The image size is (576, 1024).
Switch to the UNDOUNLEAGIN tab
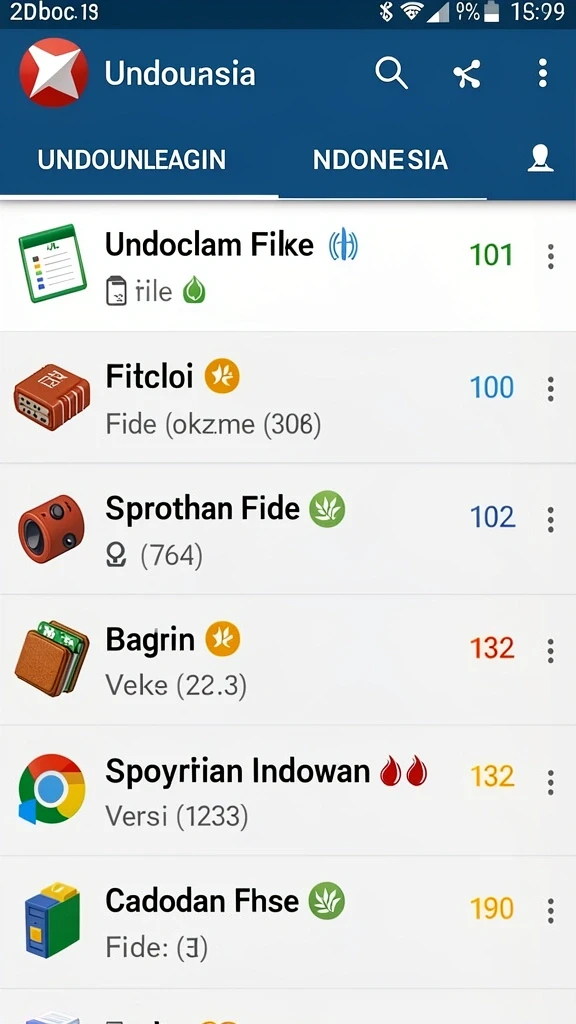(x=132, y=159)
